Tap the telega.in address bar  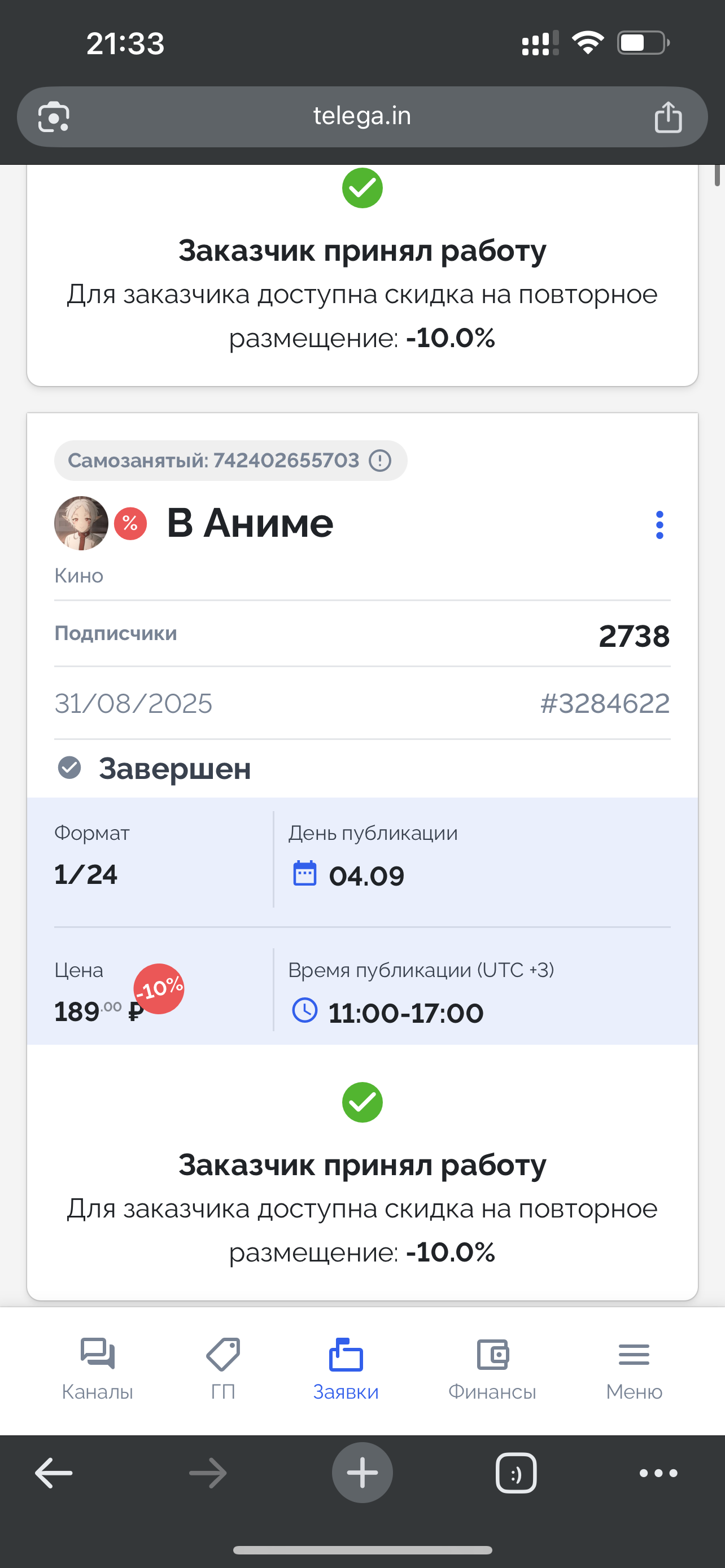coord(362,116)
